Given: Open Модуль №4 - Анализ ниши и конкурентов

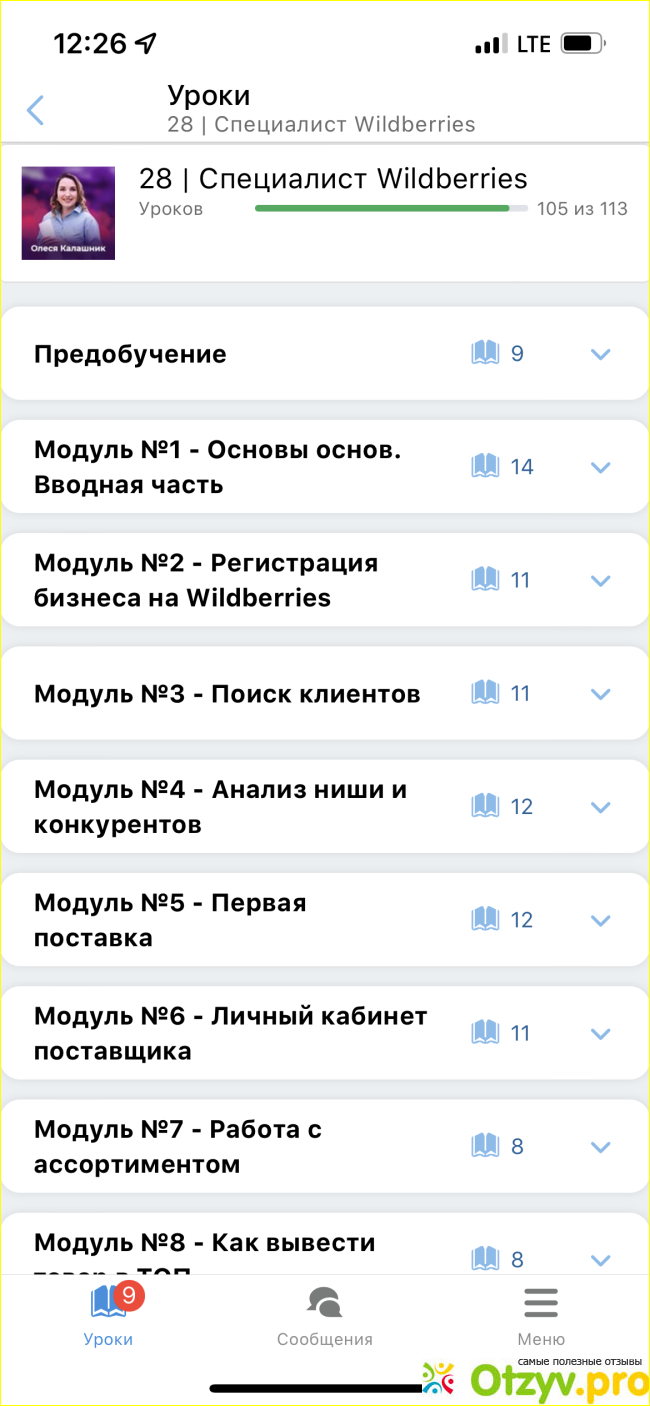Looking at the screenshot, I should click(x=600, y=807).
